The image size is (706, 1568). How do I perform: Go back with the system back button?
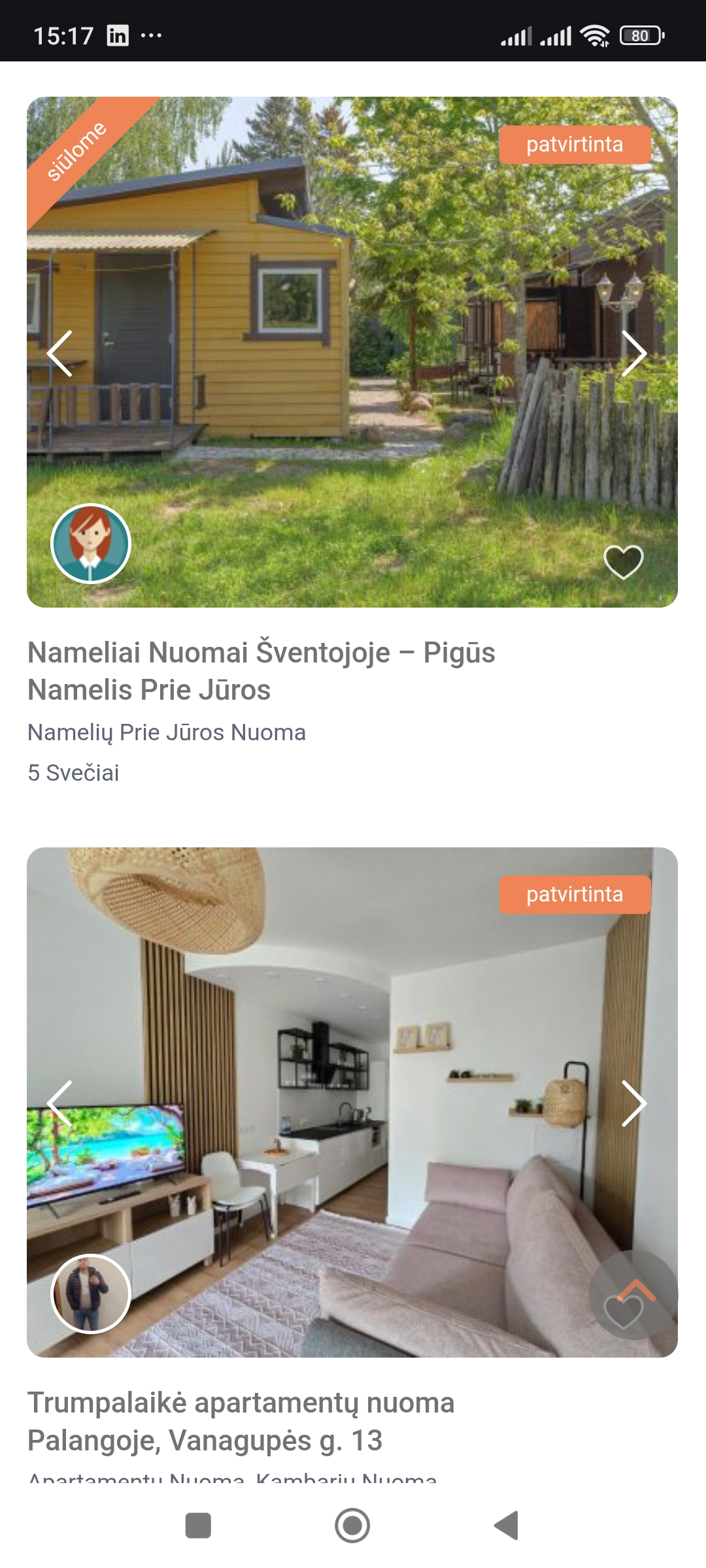[x=506, y=1526]
